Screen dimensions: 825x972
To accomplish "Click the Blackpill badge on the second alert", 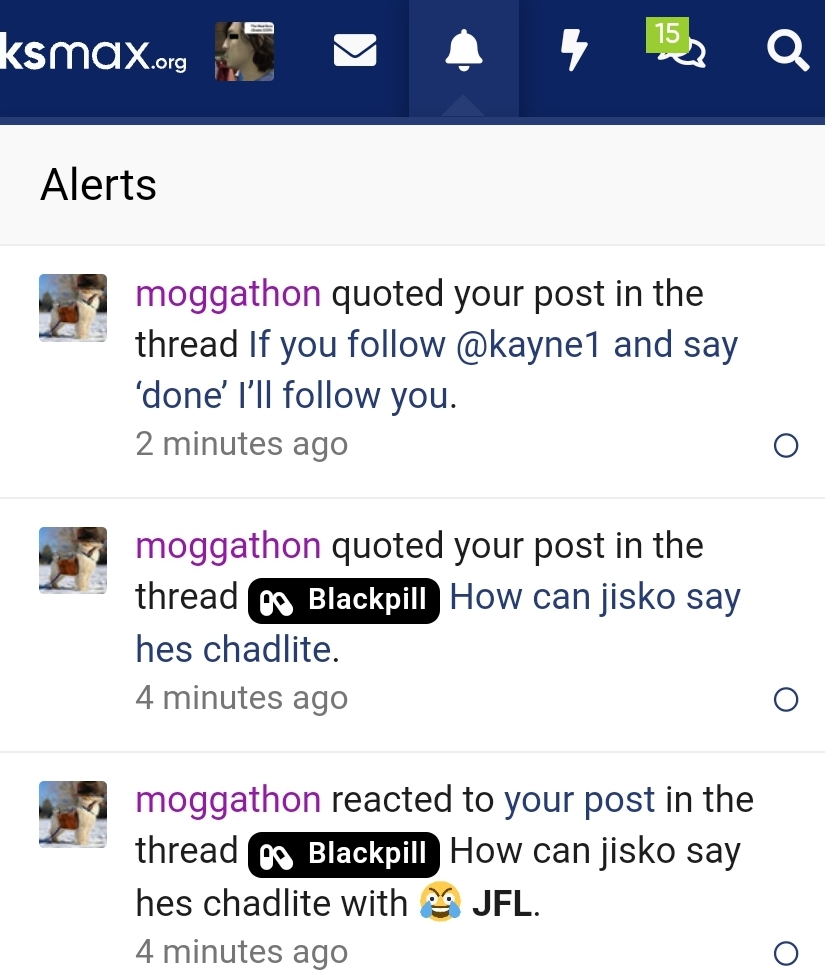I will [343, 600].
